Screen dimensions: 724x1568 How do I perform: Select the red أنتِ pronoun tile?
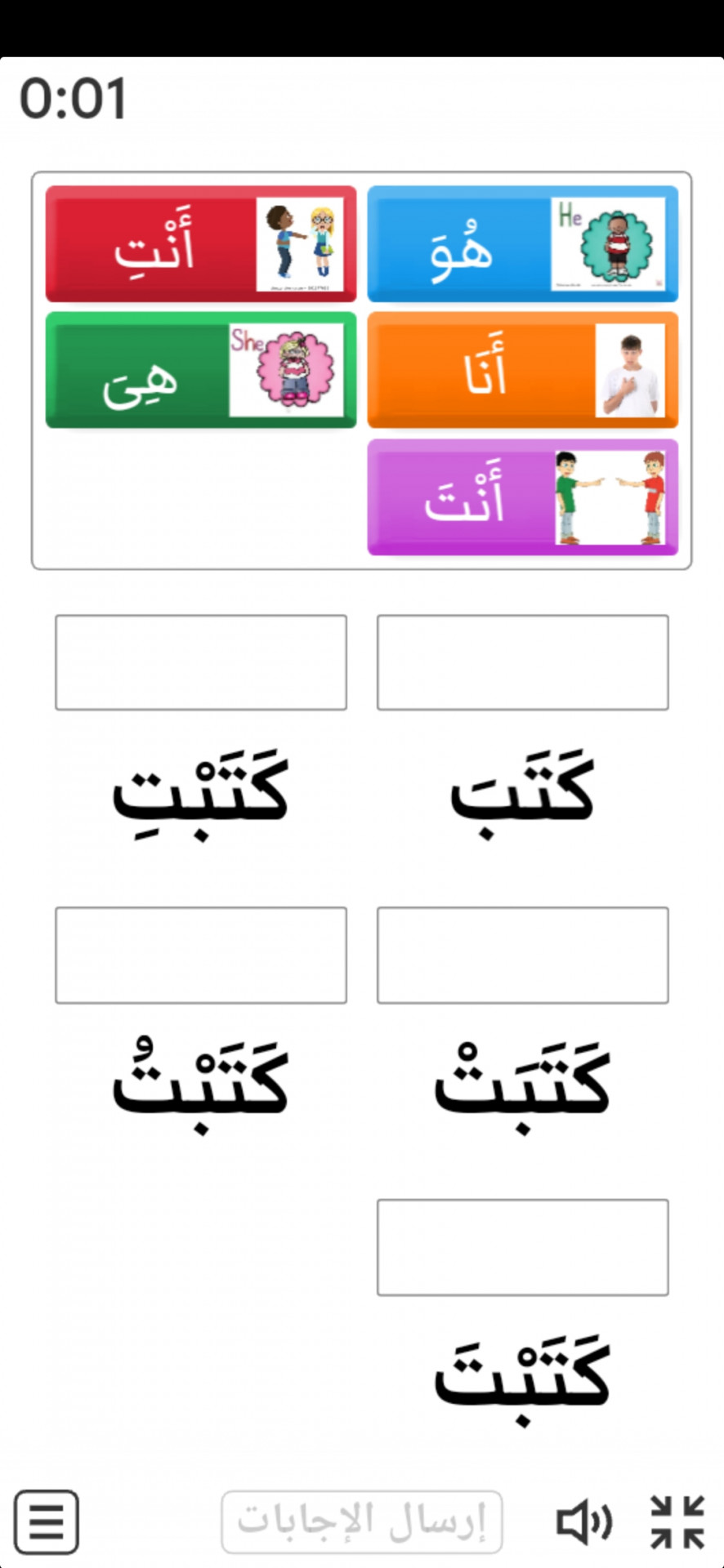[x=200, y=244]
